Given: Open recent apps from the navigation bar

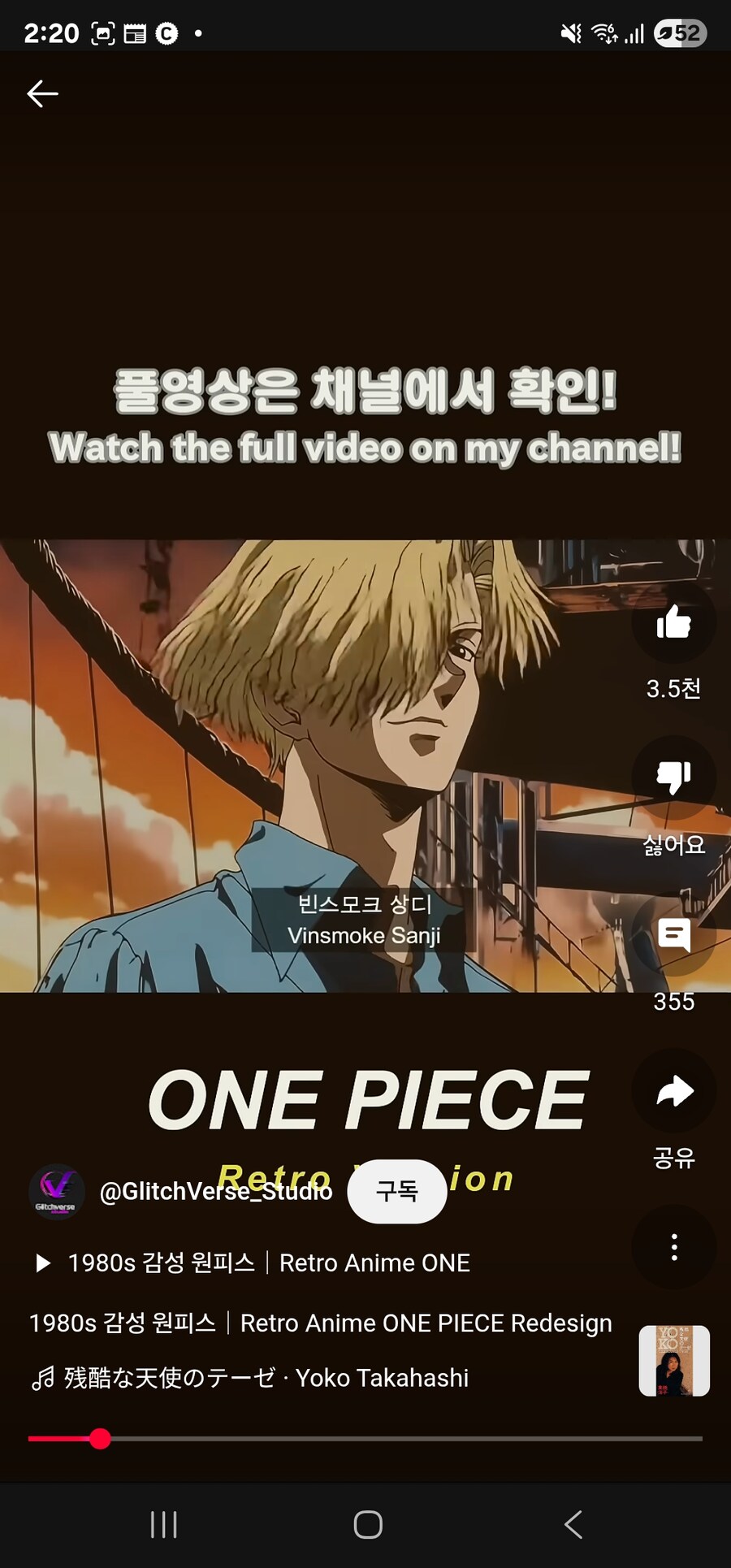Looking at the screenshot, I should 164,1525.
